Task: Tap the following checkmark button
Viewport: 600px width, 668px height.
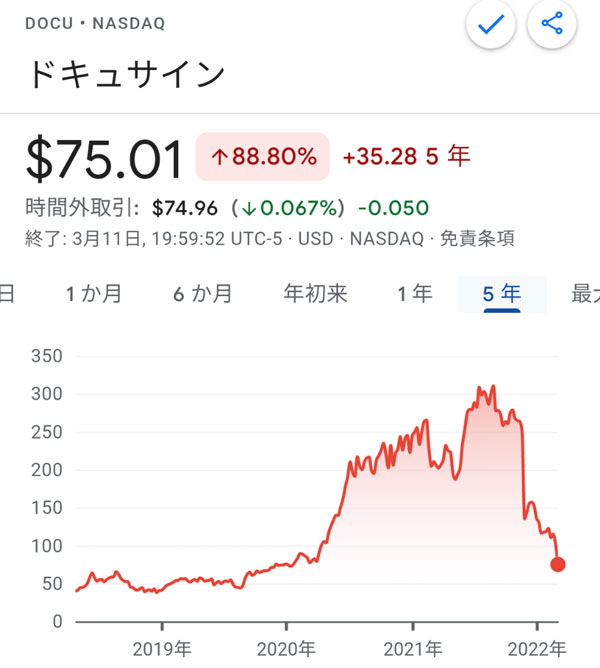Action: pos(490,26)
